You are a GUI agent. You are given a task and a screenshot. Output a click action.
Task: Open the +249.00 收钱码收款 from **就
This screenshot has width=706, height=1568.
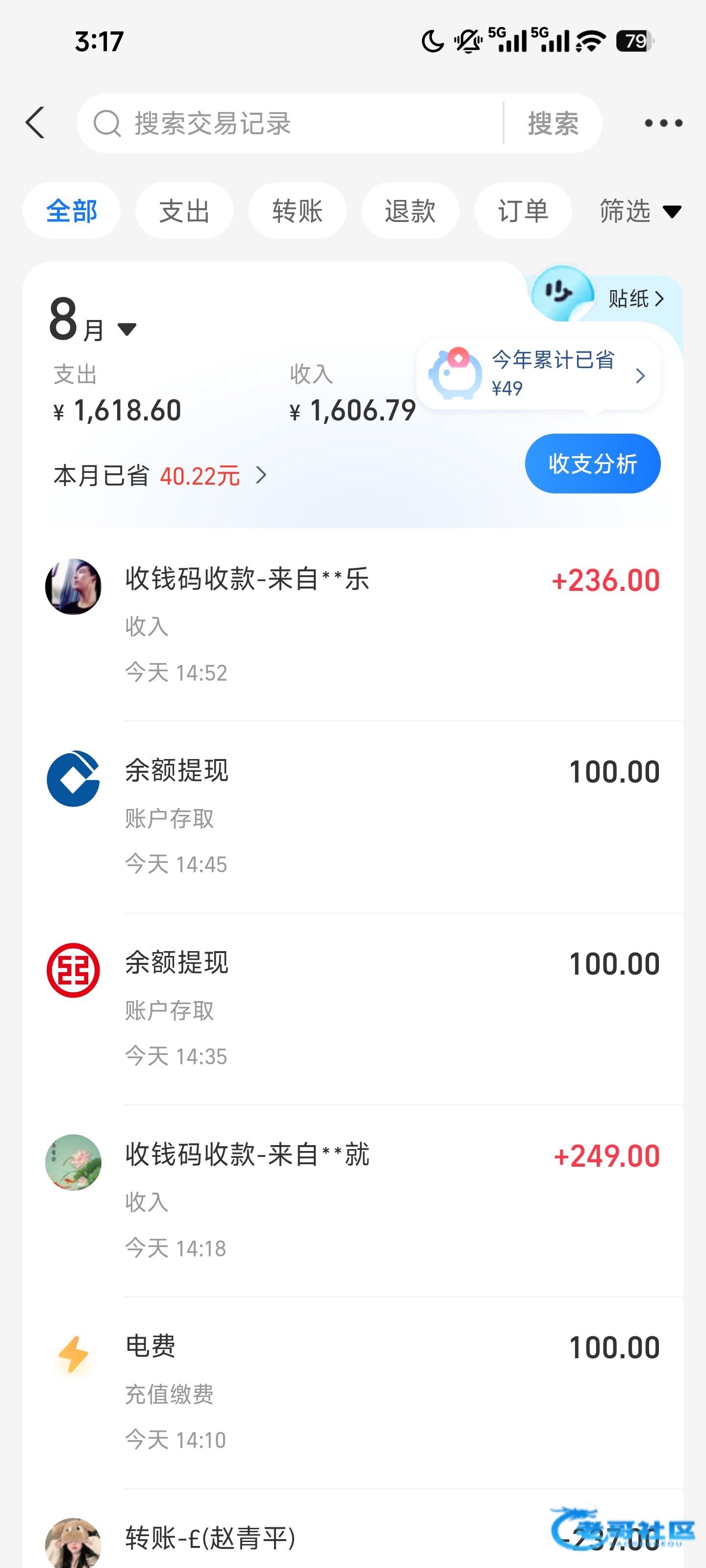353,1200
